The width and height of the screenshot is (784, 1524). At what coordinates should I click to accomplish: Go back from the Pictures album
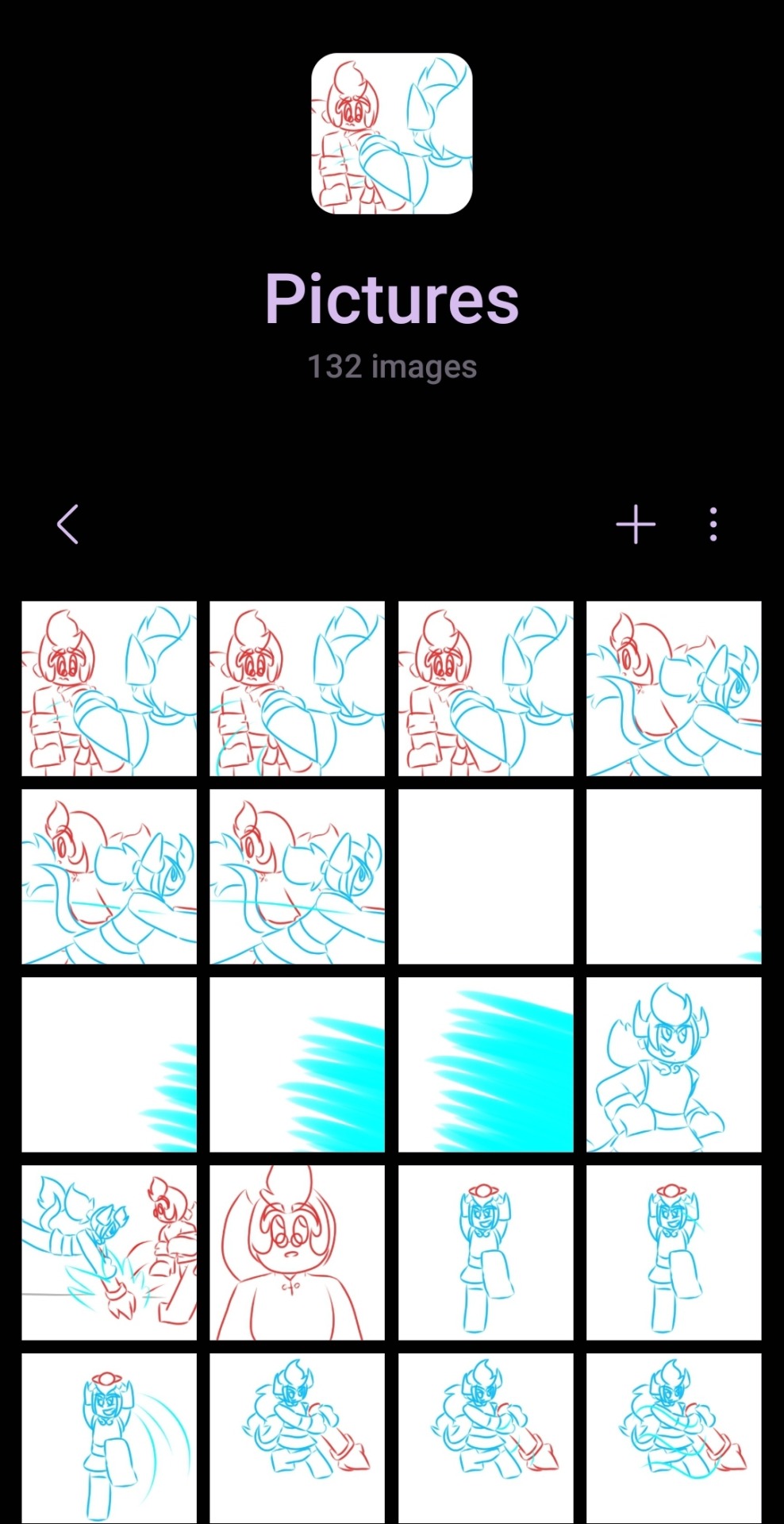(x=68, y=525)
